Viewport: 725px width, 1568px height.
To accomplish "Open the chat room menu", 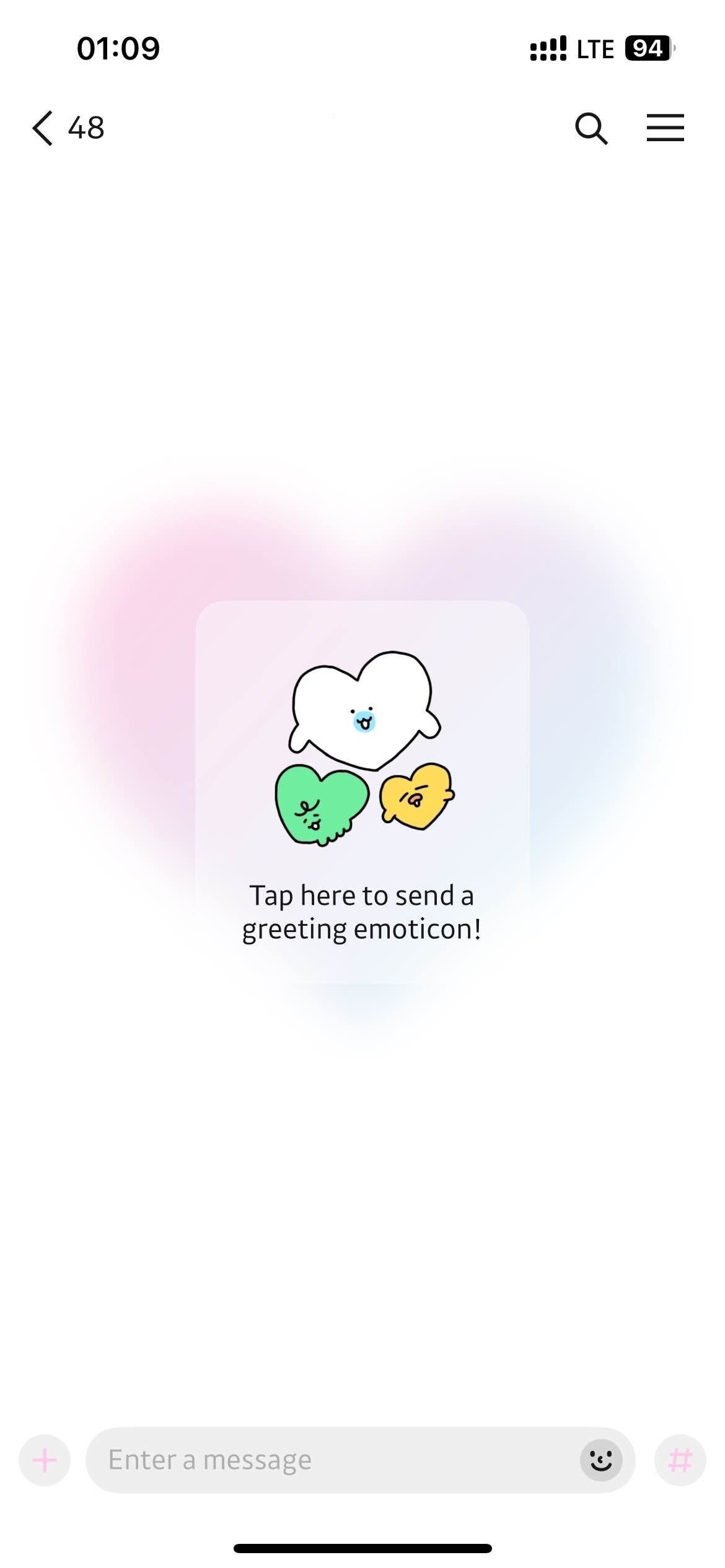I will coord(665,128).
